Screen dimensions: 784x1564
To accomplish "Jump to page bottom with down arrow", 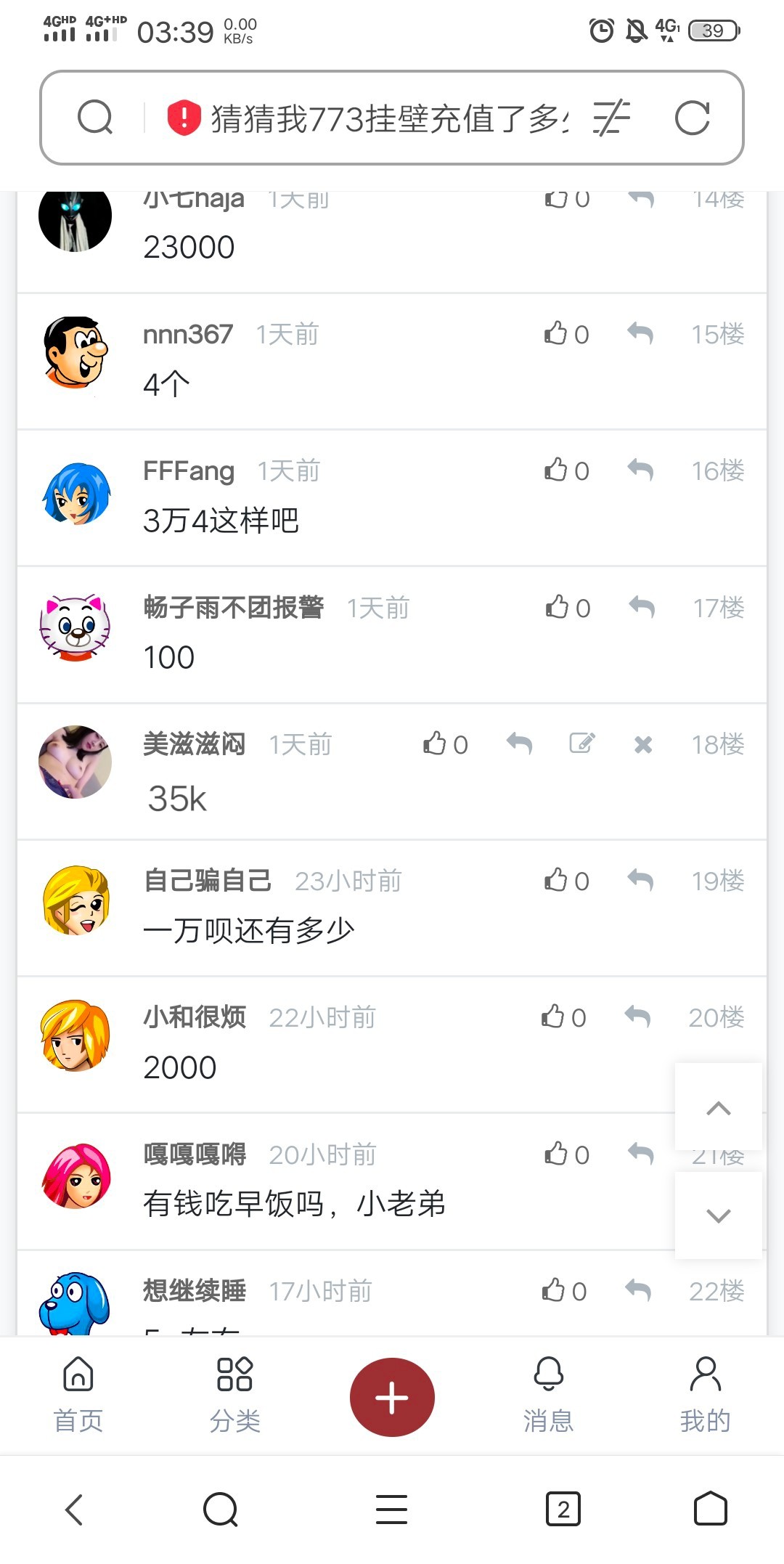I will [719, 1215].
